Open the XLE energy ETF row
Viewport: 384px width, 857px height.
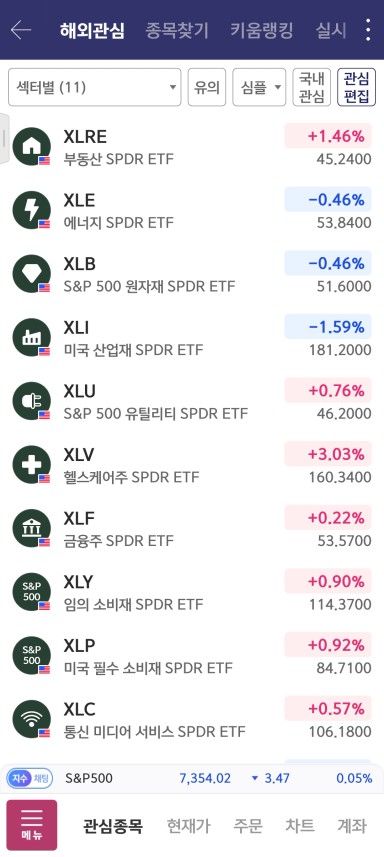(192, 210)
